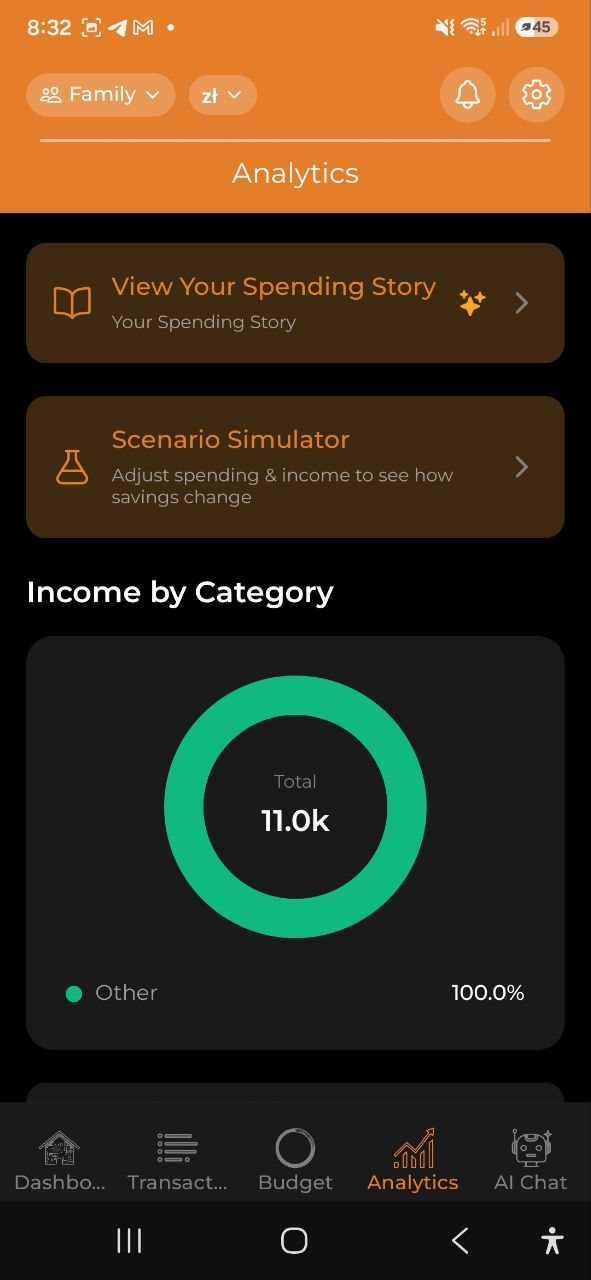View Your Spending Story card
The width and height of the screenshot is (591, 1280).
[x=295, y=302]
